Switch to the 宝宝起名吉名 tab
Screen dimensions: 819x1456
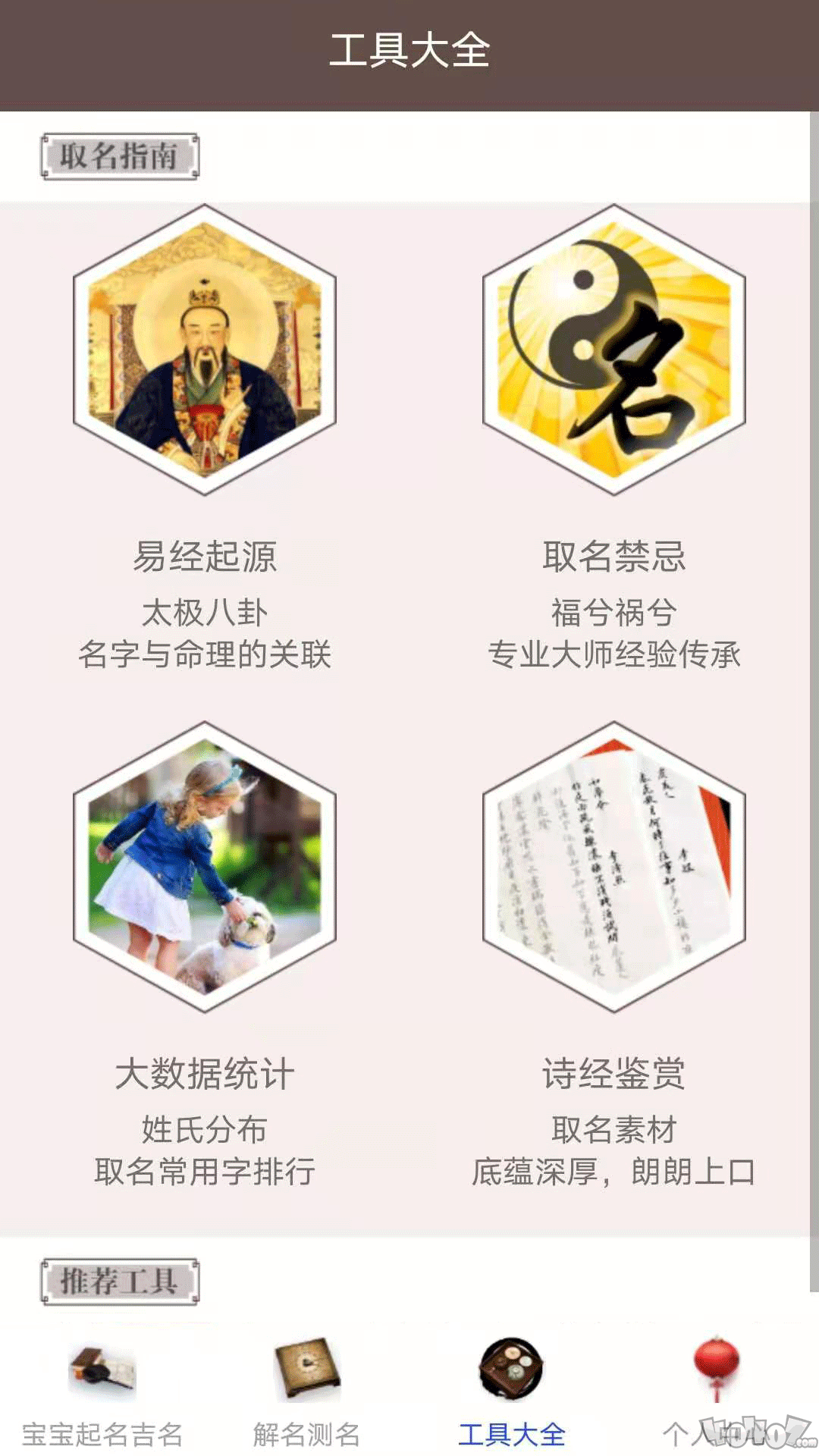tap(102, 1392)
